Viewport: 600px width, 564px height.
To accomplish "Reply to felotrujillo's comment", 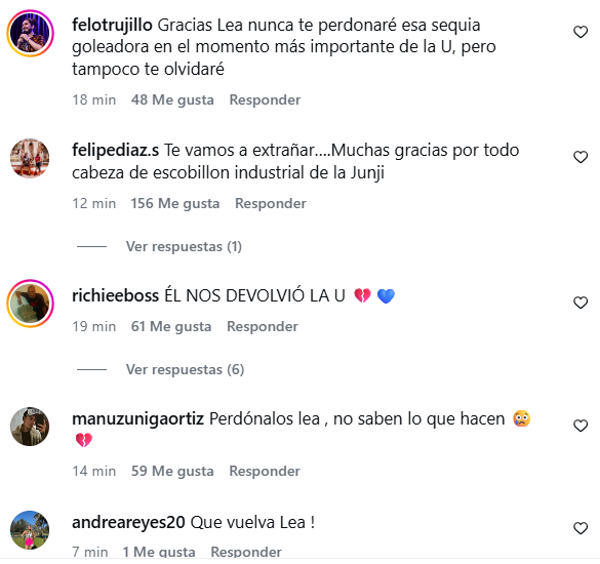I will (264, 100).
